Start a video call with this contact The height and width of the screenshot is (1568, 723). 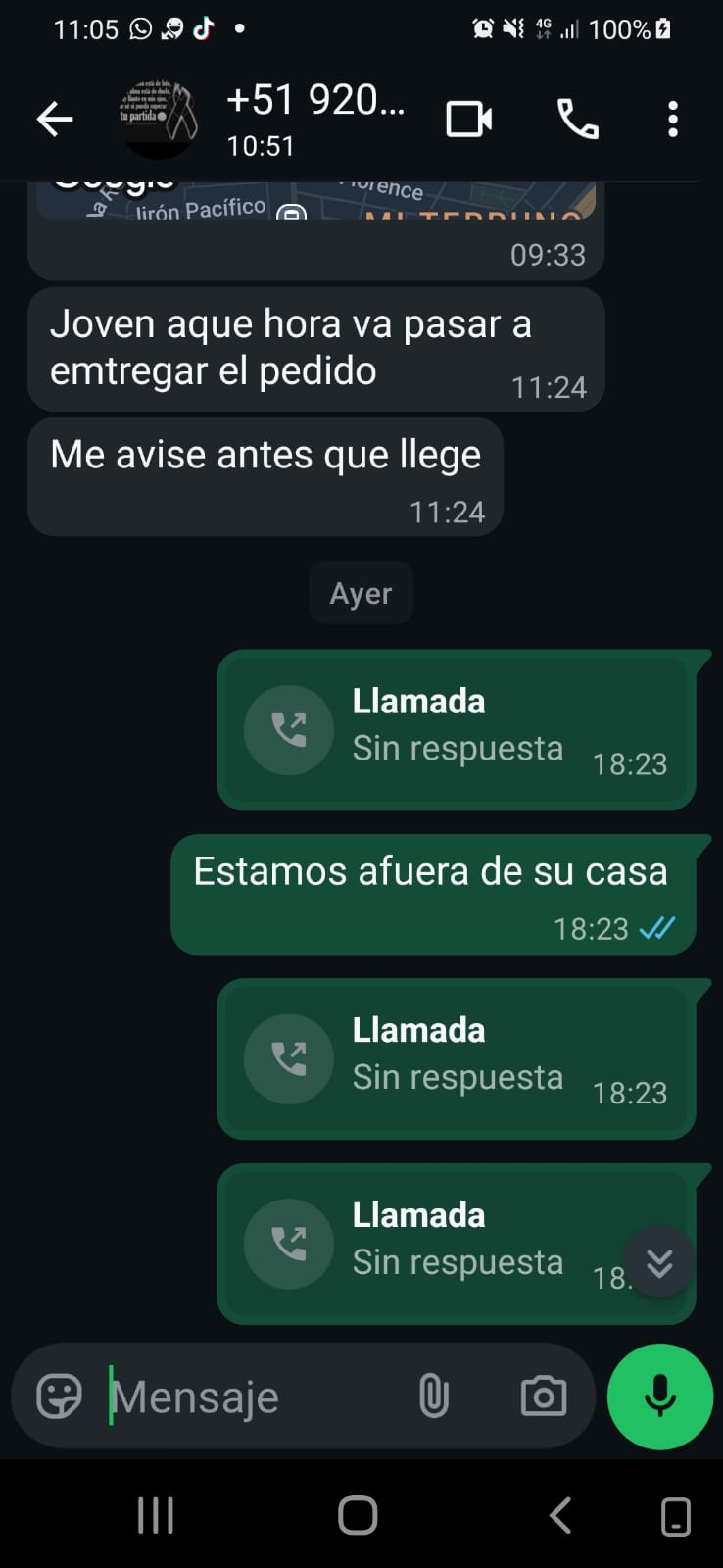click(469, 120)
